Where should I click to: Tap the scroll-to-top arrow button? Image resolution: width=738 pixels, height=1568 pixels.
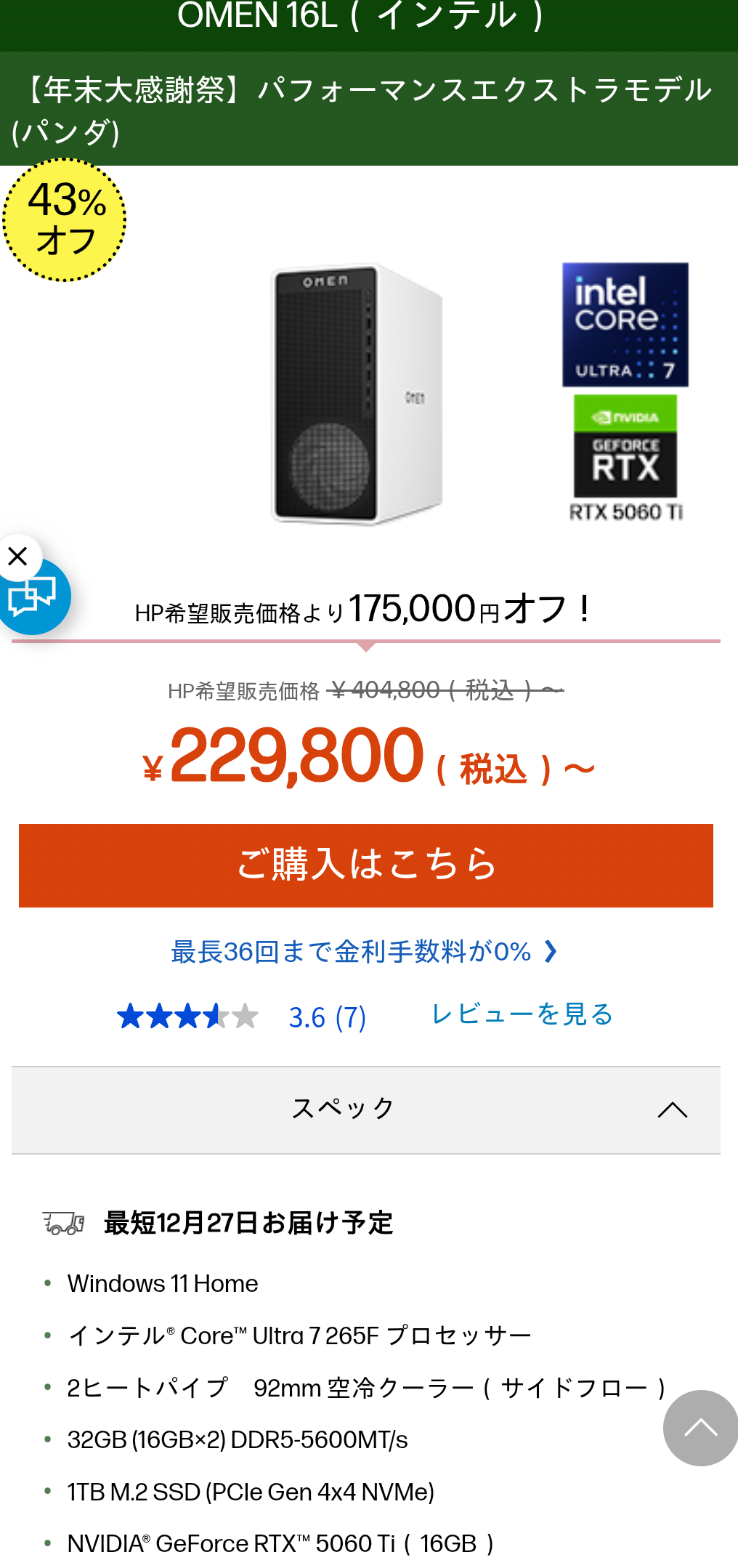pyautogui.click(x=700, y=1428)
